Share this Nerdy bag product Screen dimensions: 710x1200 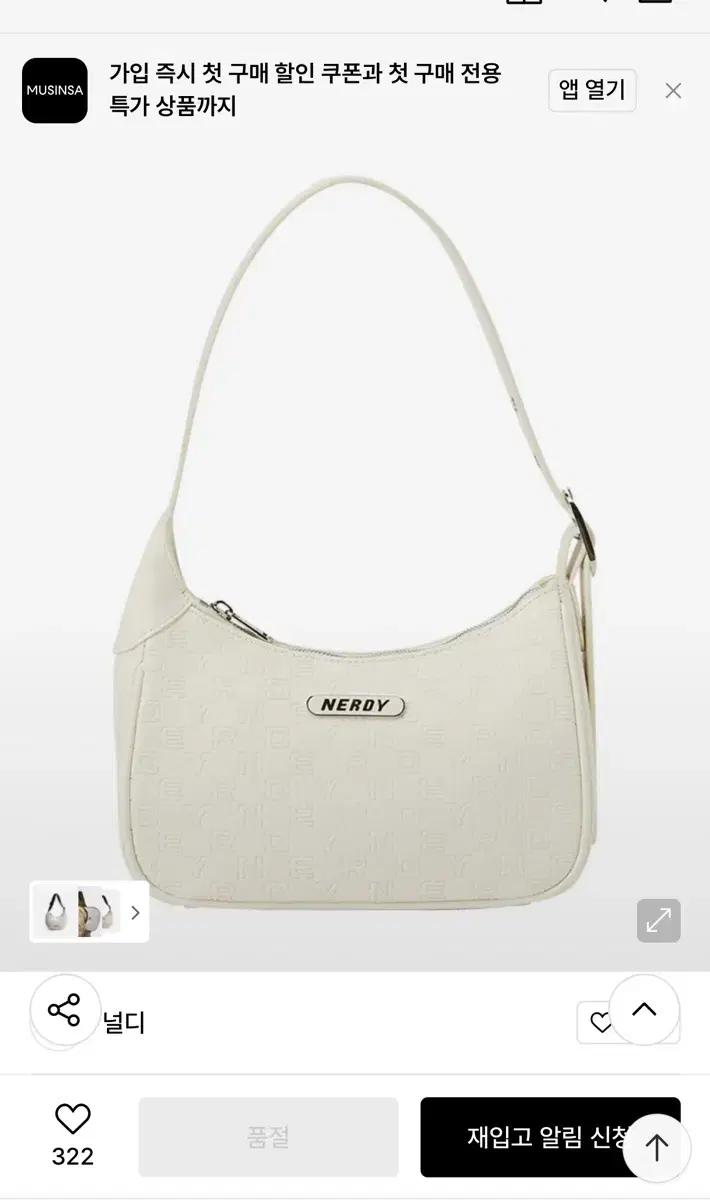tap(64, 1010)
